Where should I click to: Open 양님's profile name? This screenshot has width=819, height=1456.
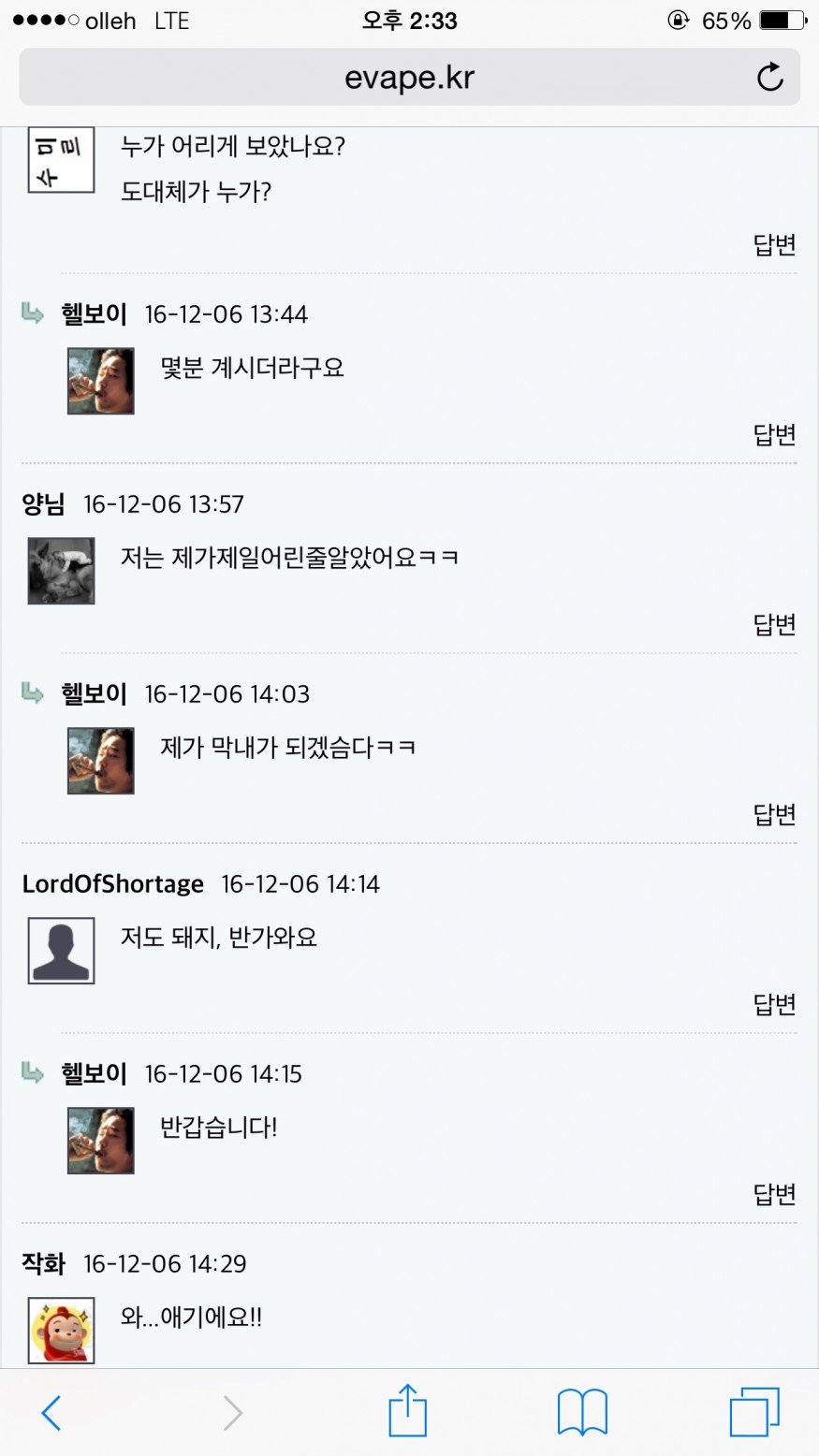click(43, 504)
